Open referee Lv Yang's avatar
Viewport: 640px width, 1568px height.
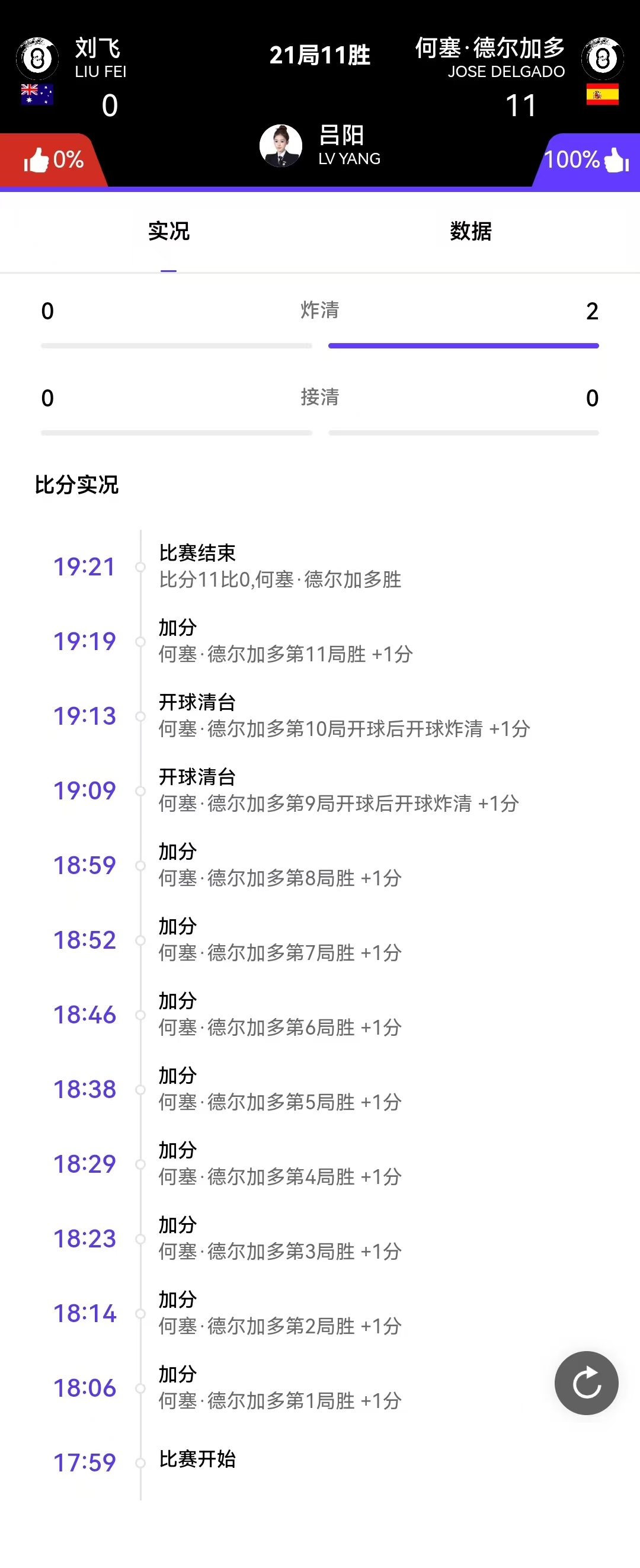(281, 146)
